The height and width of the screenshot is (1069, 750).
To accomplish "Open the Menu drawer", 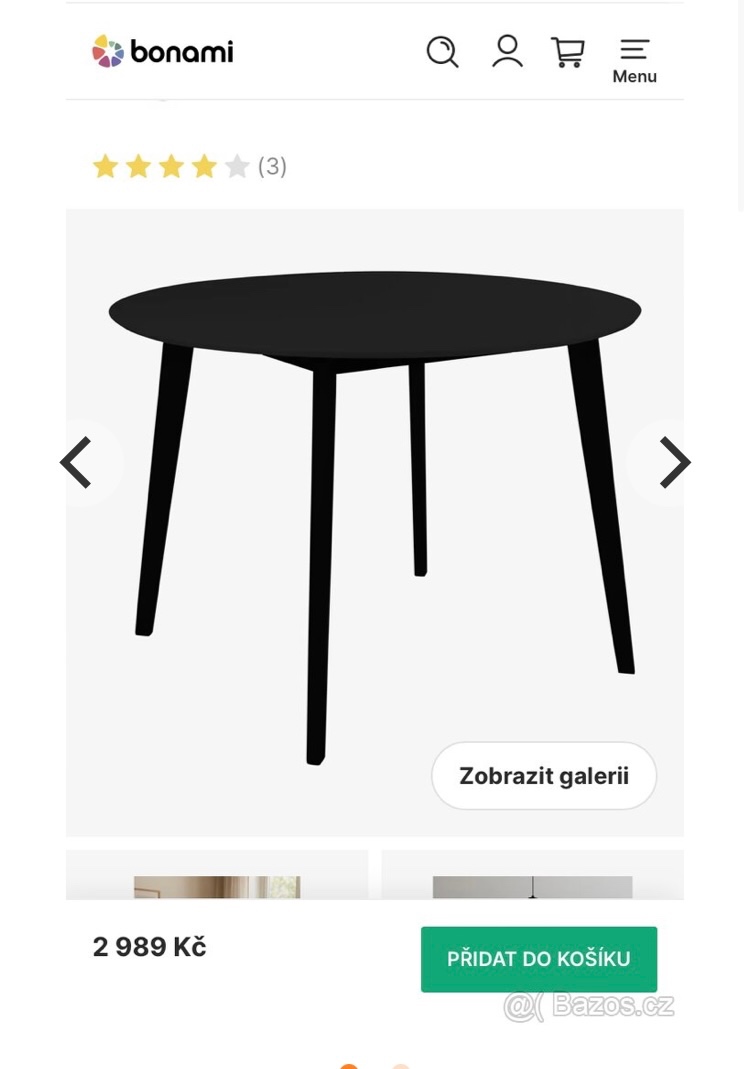I will [634, 60].
